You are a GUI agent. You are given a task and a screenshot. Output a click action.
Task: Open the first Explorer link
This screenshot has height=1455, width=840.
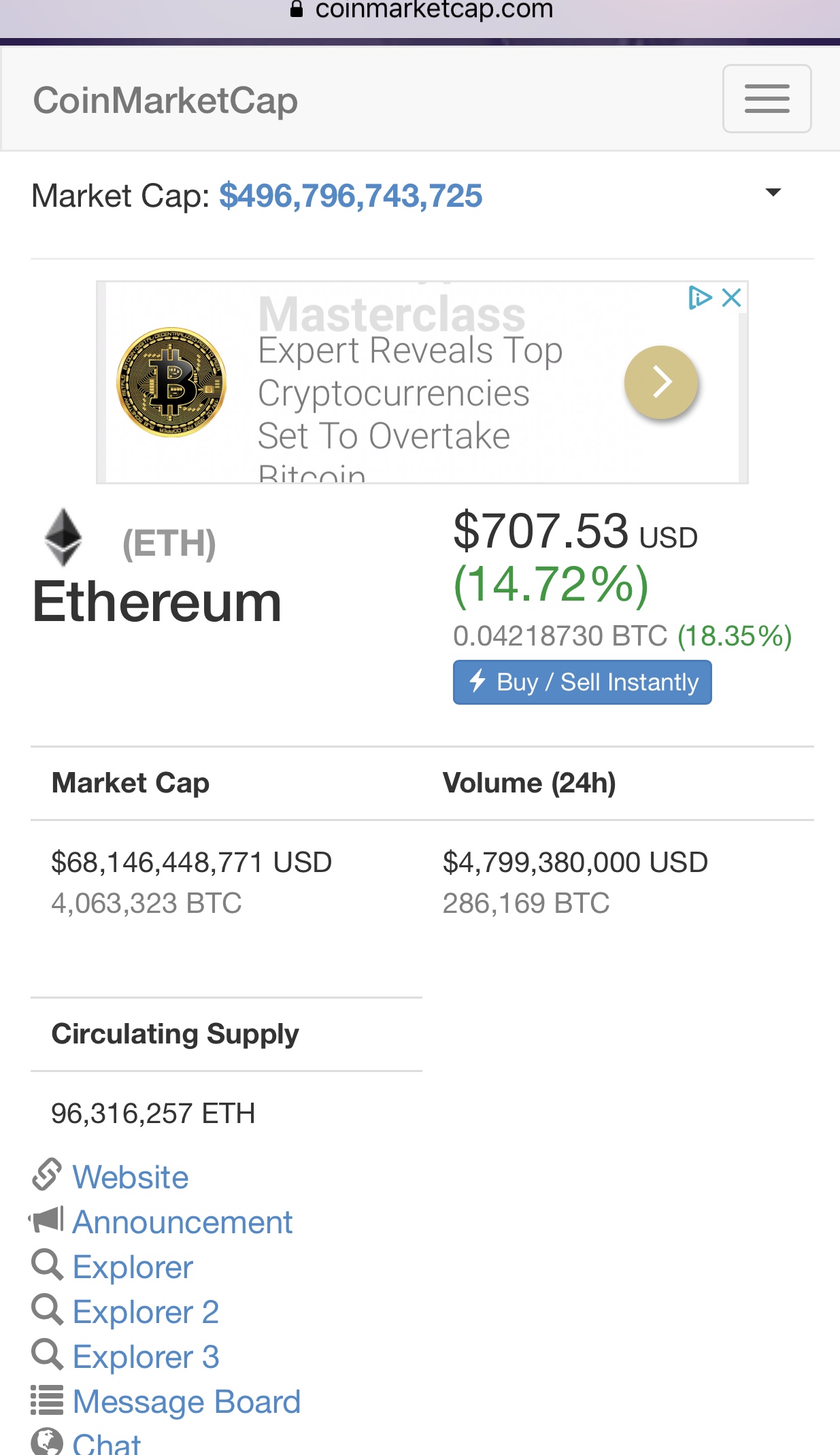point(133,1267)
